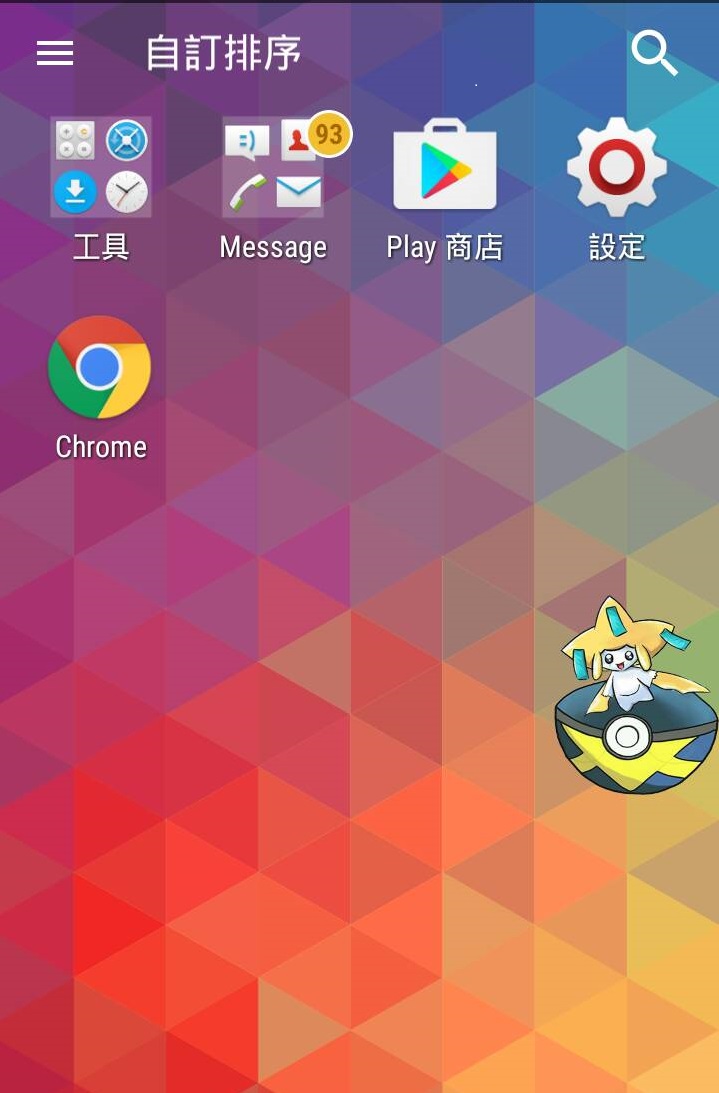Open the Message folder

[x=273, y=167]
